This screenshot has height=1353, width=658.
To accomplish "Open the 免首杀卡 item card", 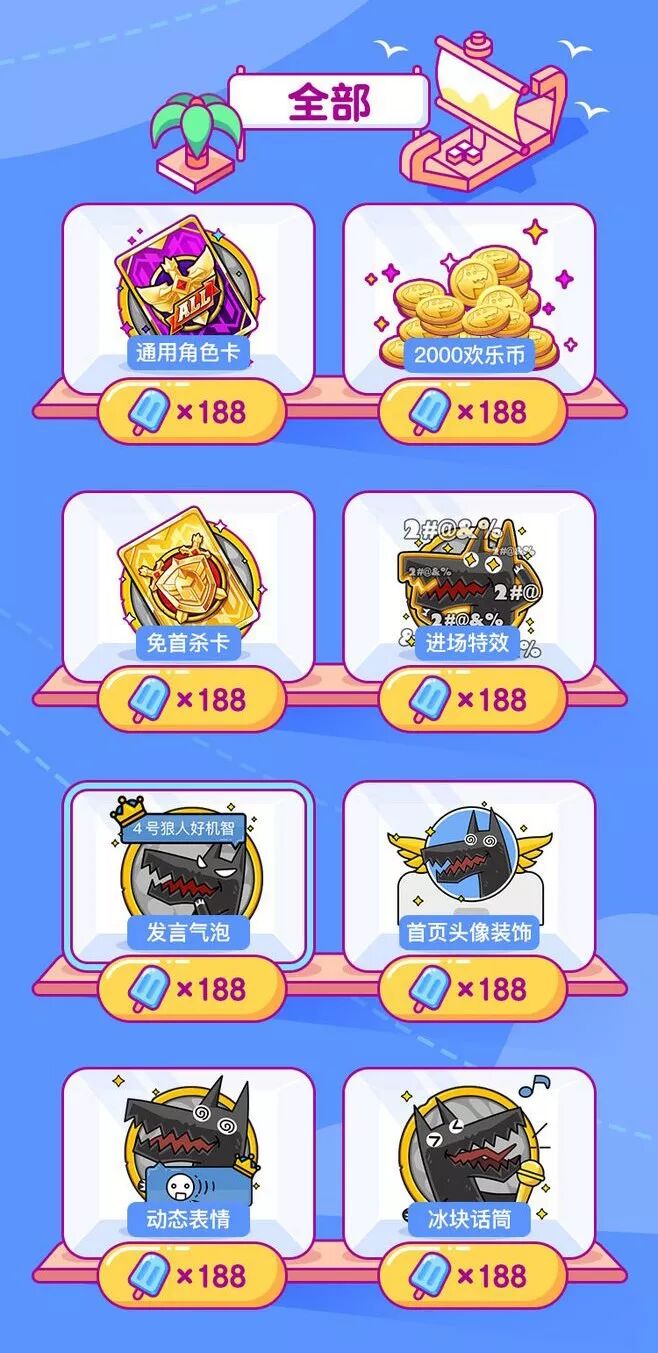I will pyautogui.click(x=188, y=585).
